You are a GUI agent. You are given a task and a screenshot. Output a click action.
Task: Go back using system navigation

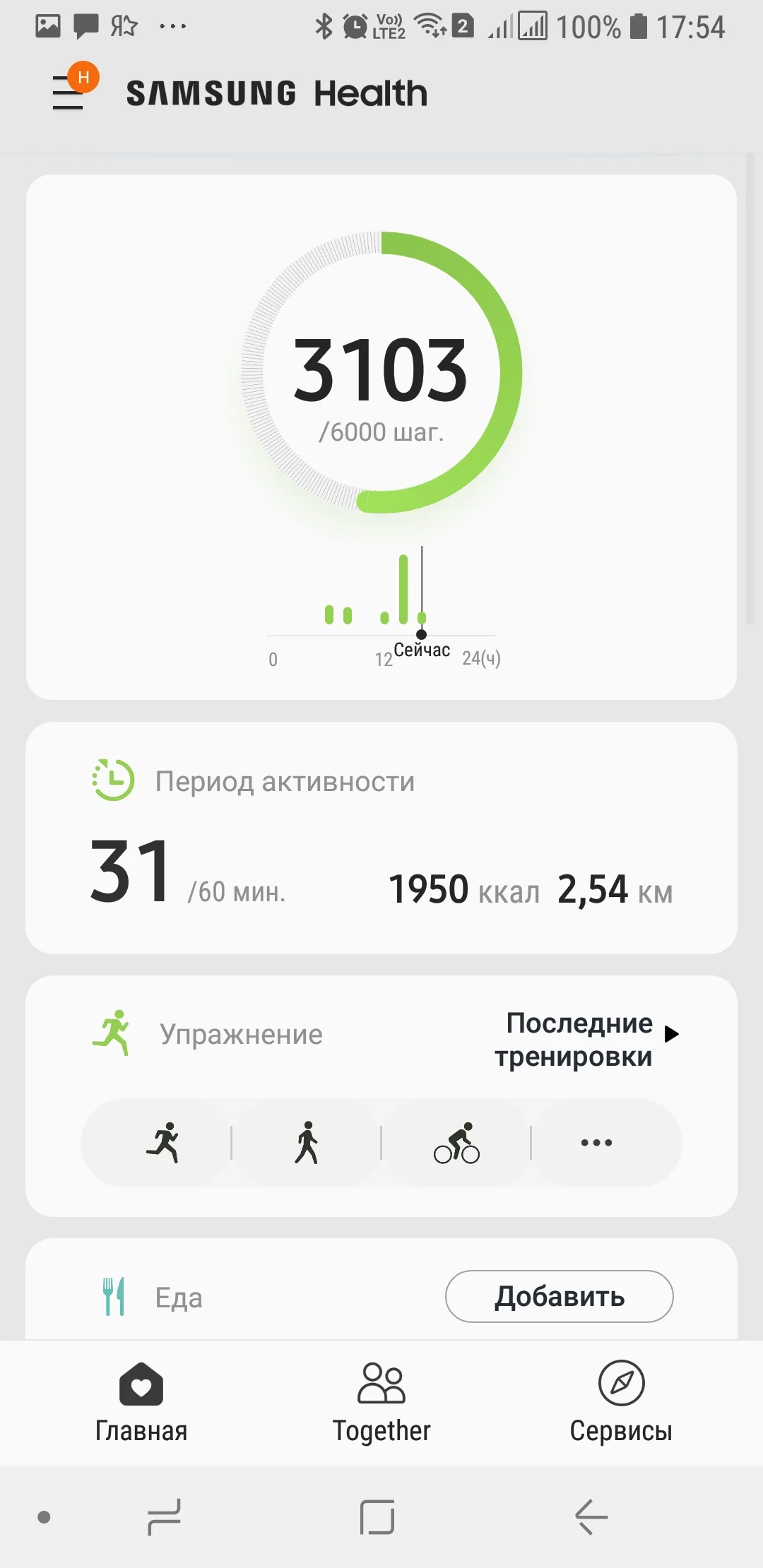(591, 1516)
